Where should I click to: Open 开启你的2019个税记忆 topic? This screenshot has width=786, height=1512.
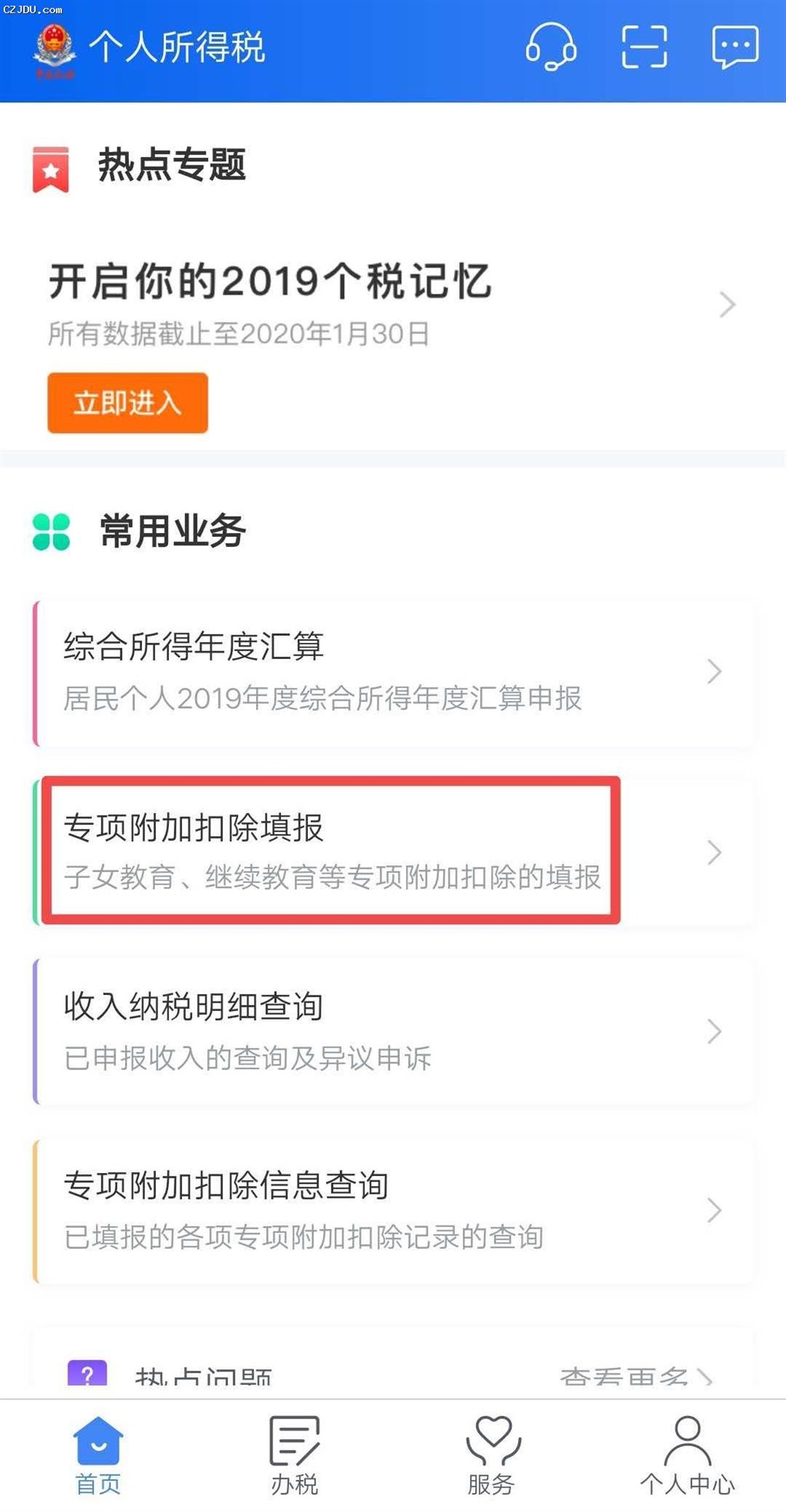393,305
